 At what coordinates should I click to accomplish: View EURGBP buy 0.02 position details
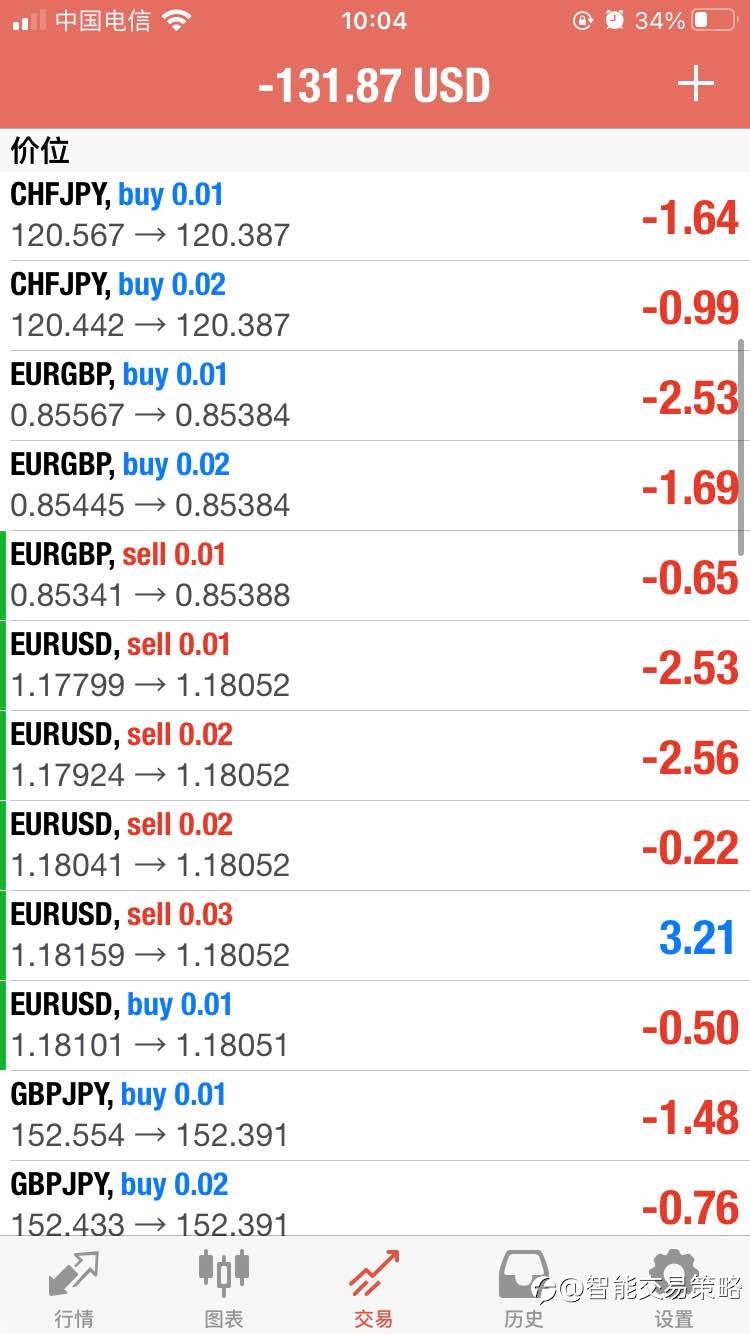pyautogui.click(x=375, y=486)
